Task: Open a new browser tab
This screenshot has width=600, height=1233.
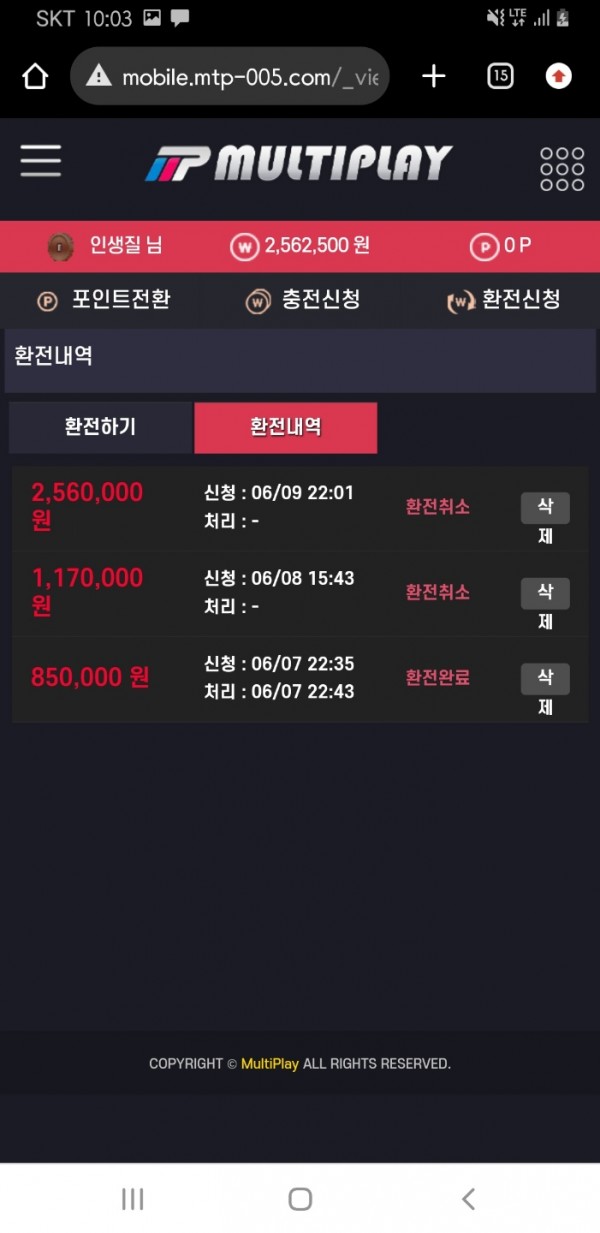Action: (x=433, y=76)
